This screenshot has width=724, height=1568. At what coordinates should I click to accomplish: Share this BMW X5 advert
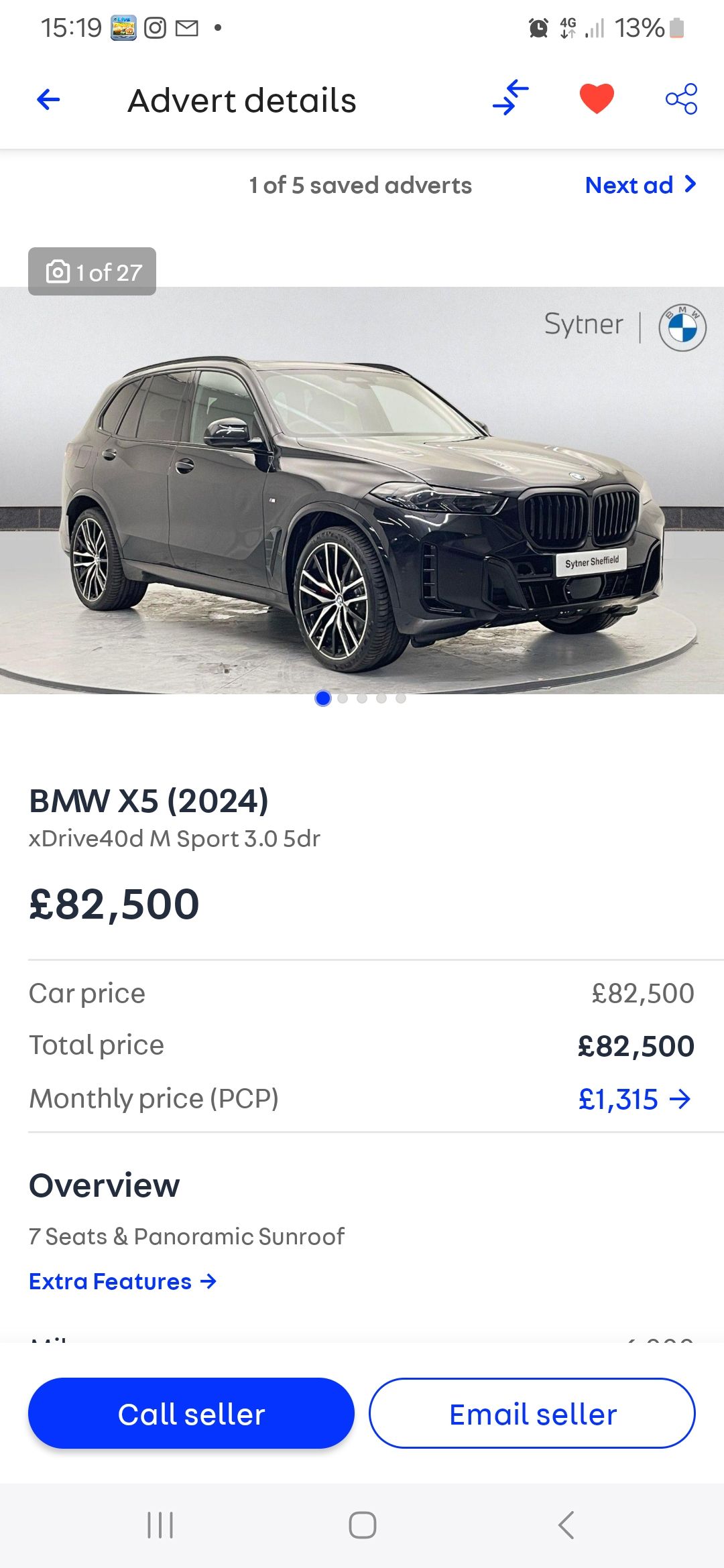click(x=681, y=99)
